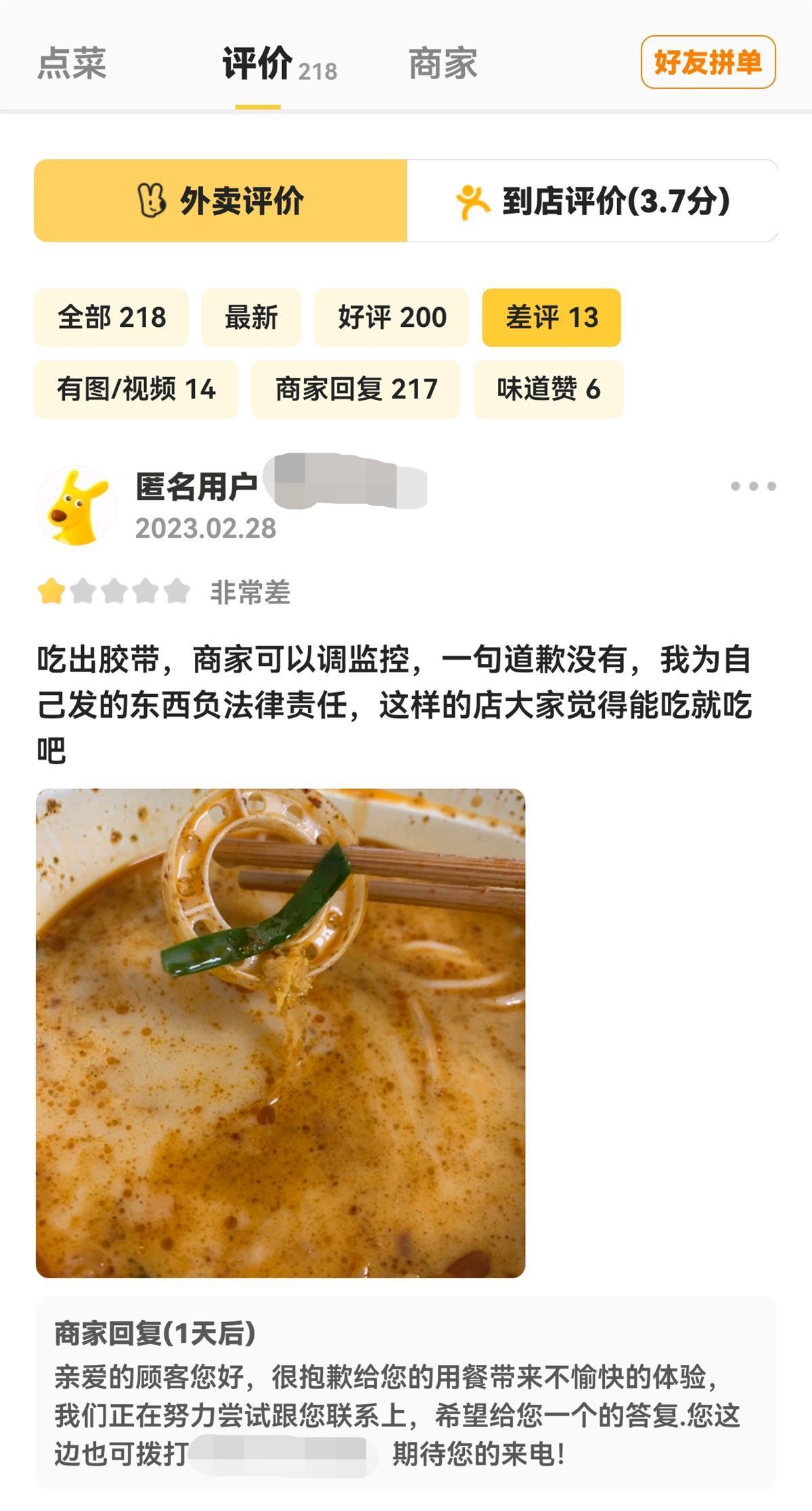Open the anonymous user's avatar
This screenshot has height=1511, width=812.
coord(76,505)
